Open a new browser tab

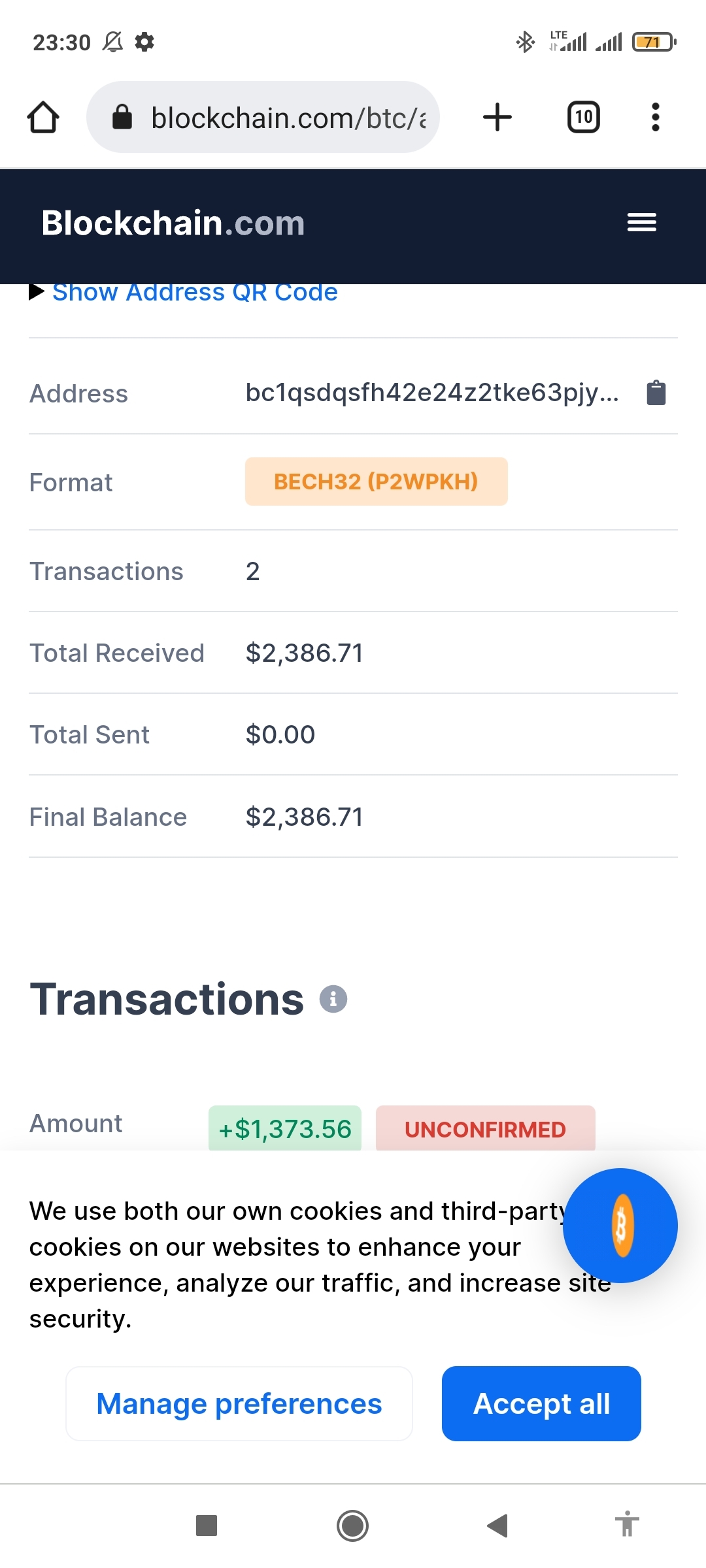pyautogui.click(x=497, y=118)
